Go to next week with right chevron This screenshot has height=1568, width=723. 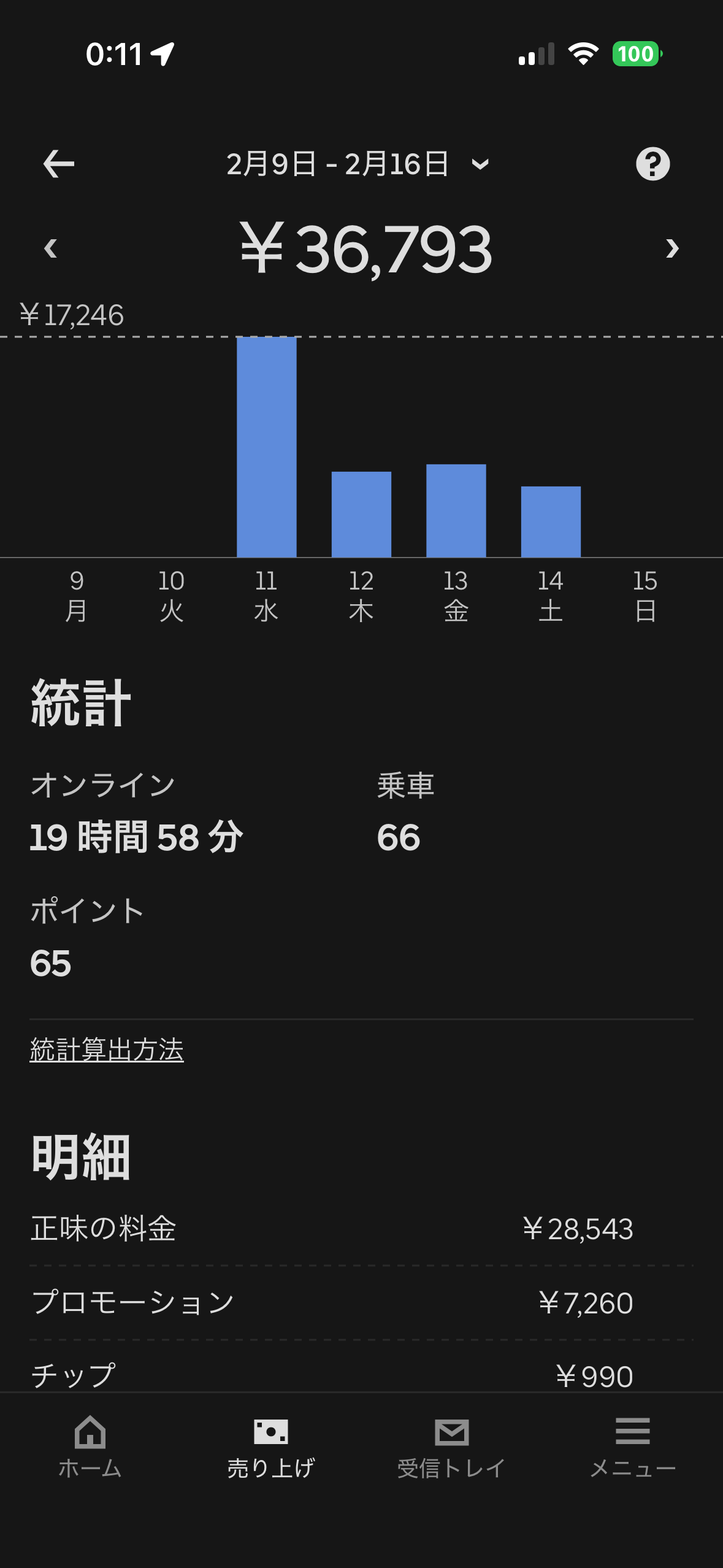click(x=672, y=248)
